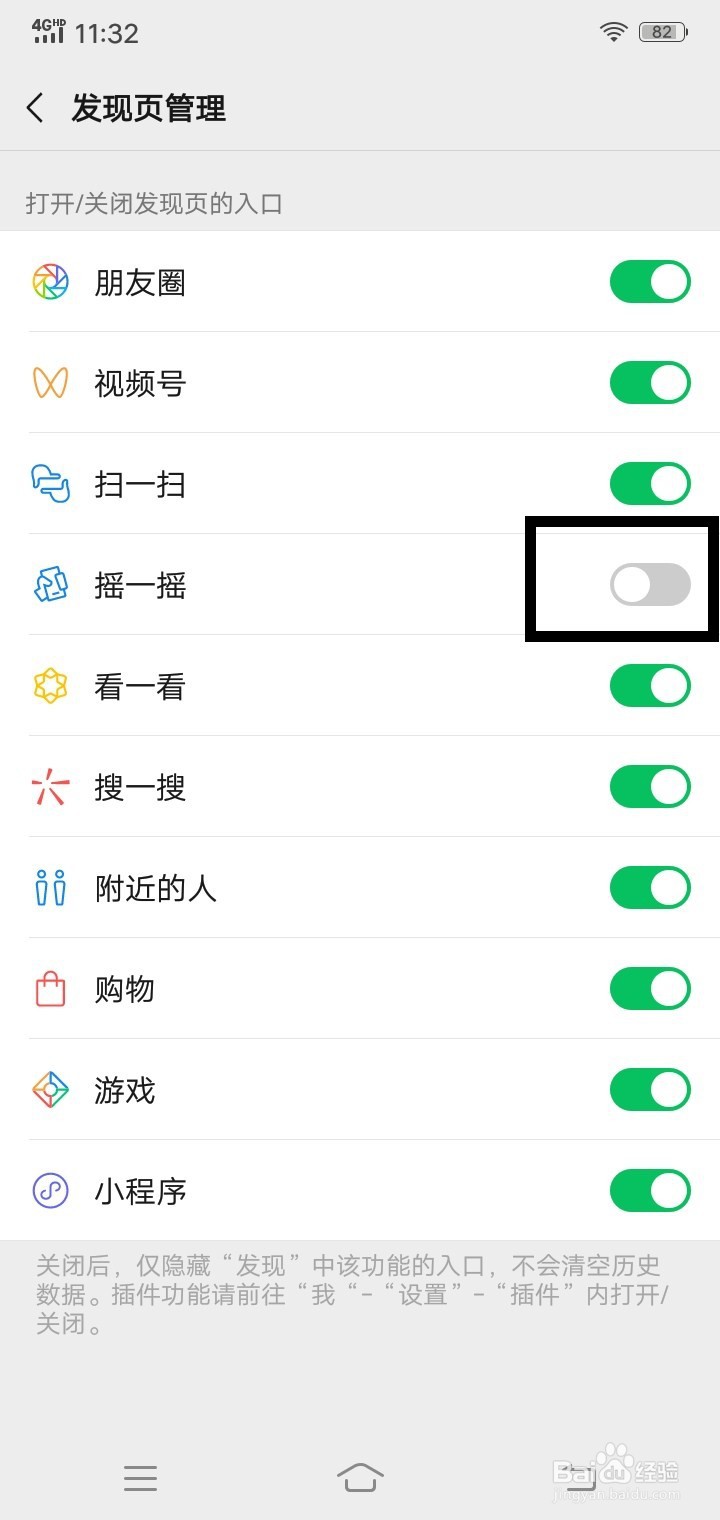Click the Mini Programs (小程序) icon

(50, 1191)
